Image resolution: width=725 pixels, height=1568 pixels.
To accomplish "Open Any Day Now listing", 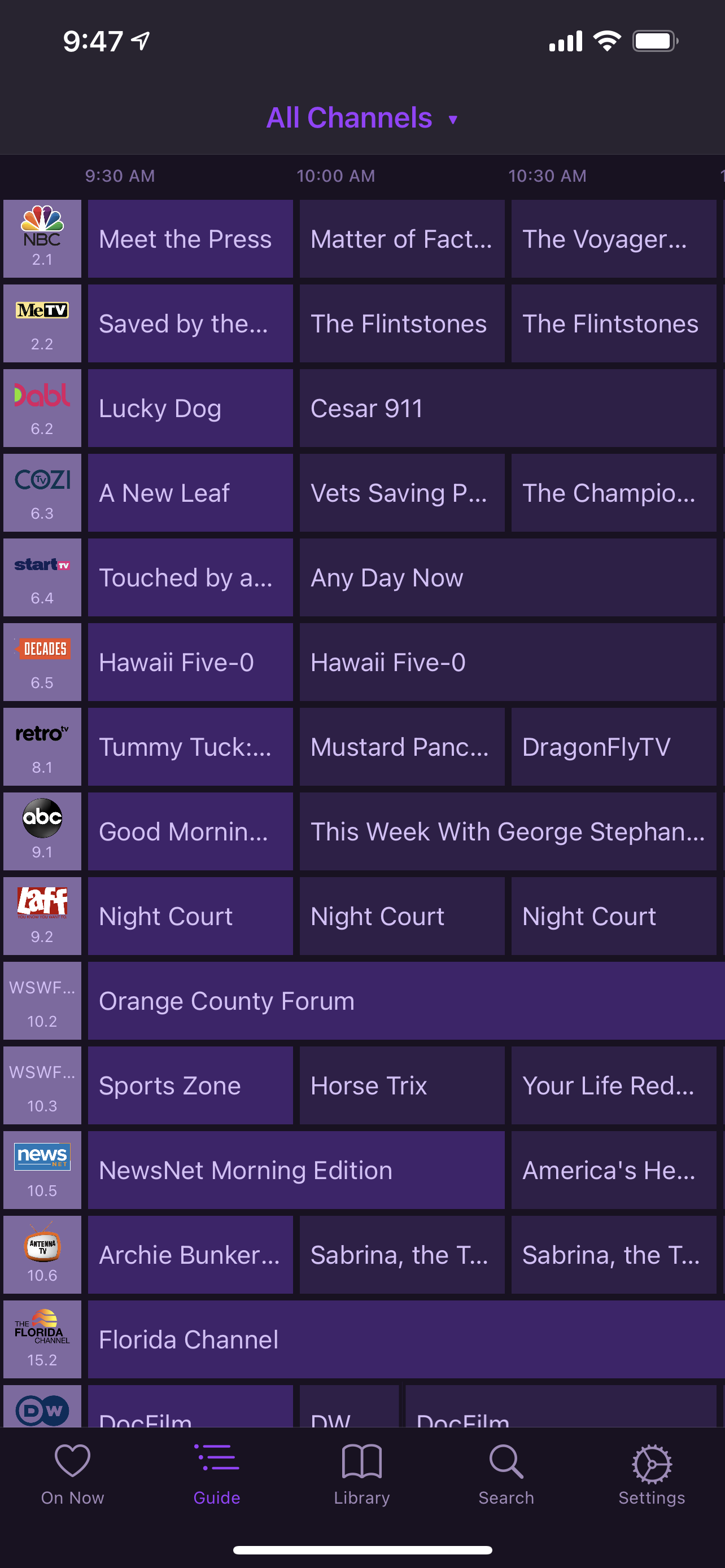I will 507,577.
